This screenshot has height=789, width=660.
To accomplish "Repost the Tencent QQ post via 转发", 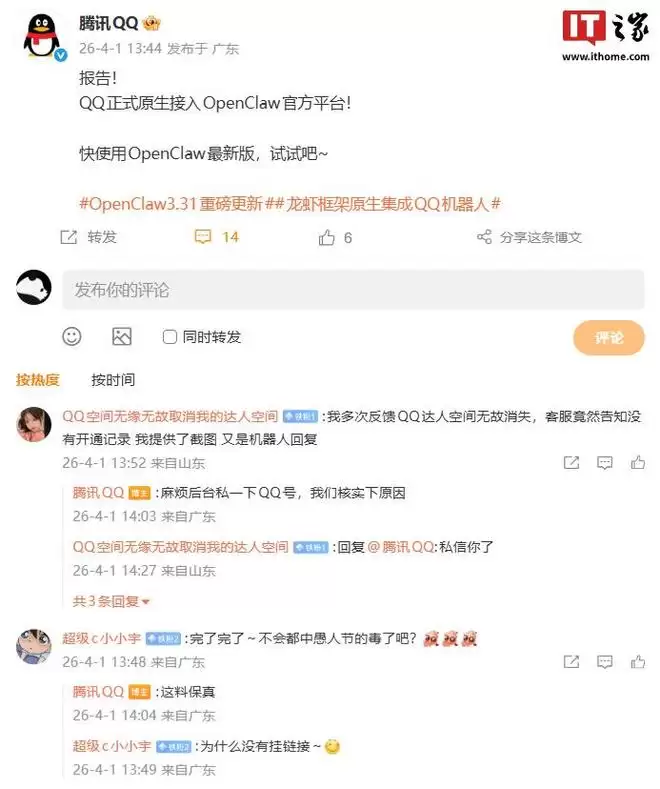I will coord(89,237).
